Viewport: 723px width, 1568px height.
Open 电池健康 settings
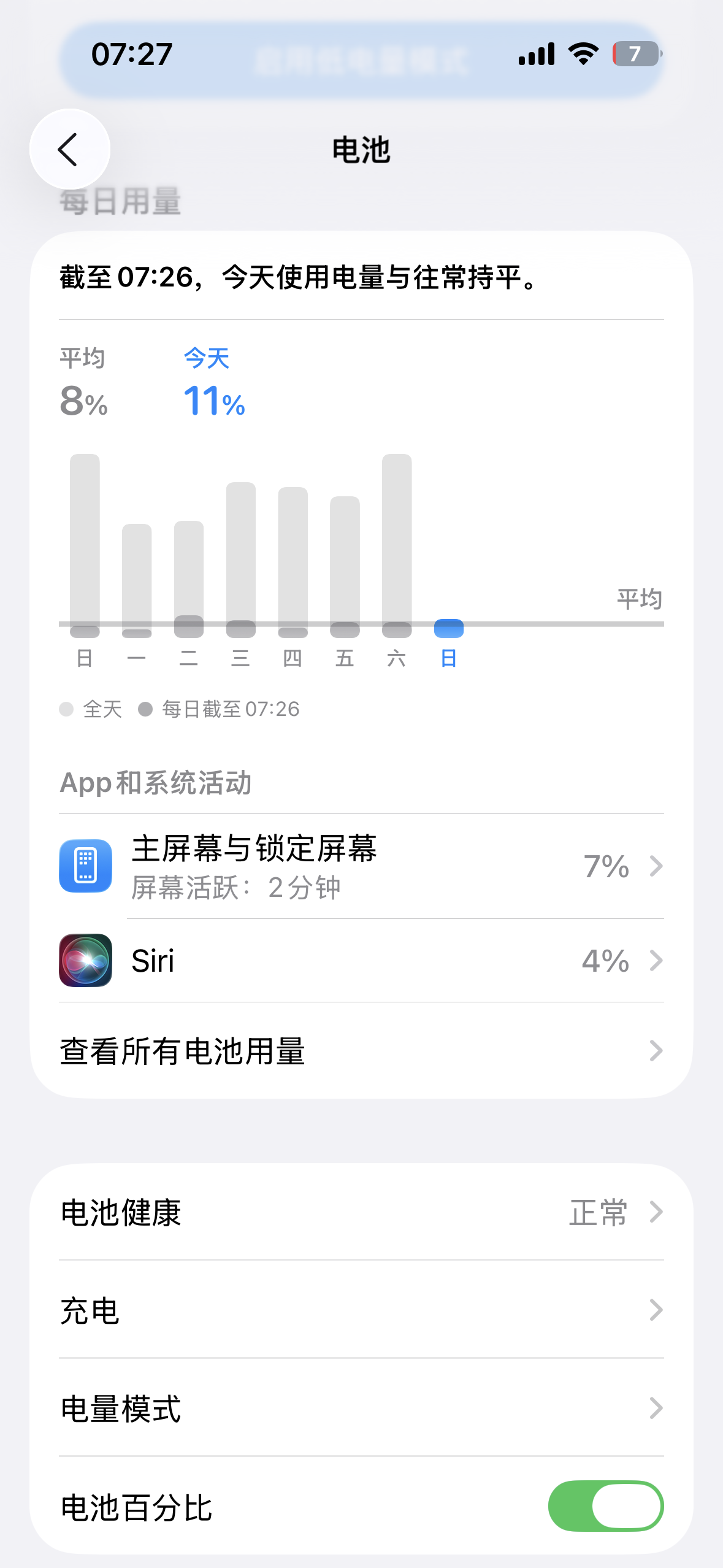(x=361, y=1212)
